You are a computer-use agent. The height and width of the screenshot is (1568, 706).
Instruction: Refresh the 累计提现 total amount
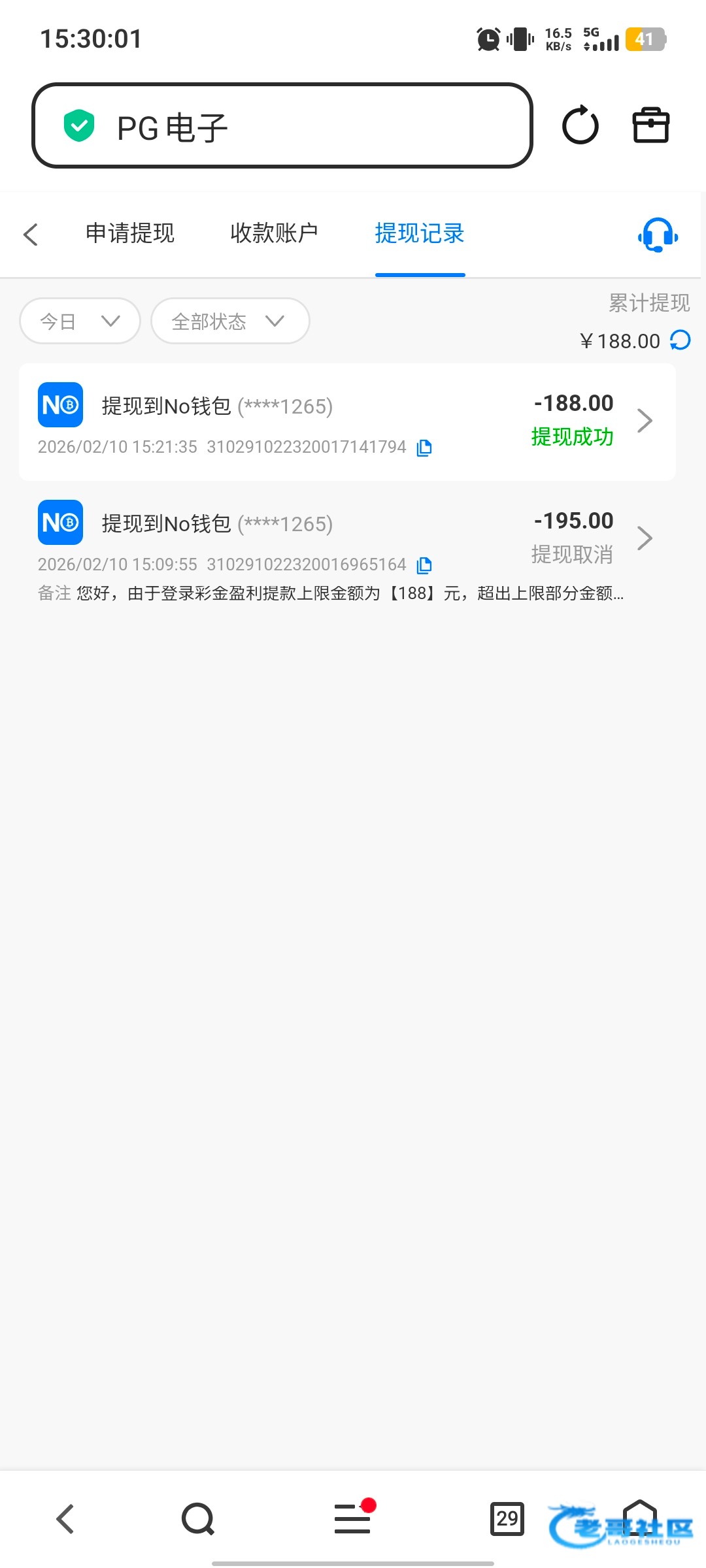pos(681,340)
